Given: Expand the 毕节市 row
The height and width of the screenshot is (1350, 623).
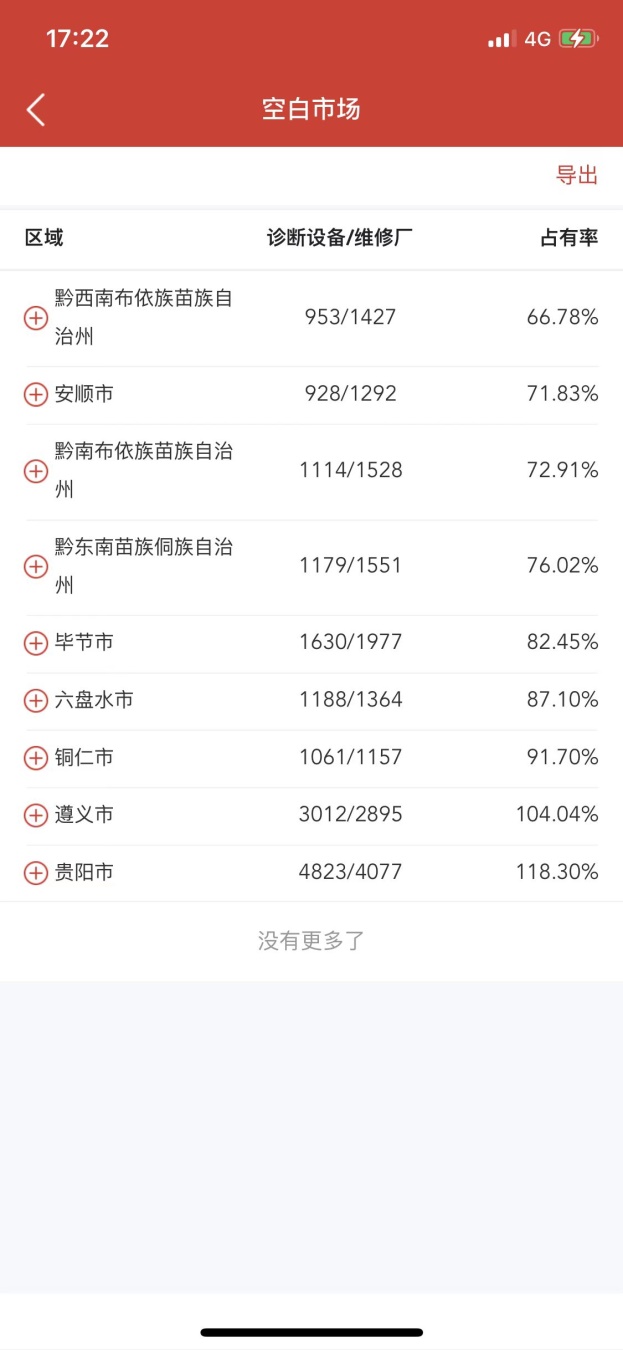Looking at the screenshot, I should pyautogui.click(x=35, y=643).
